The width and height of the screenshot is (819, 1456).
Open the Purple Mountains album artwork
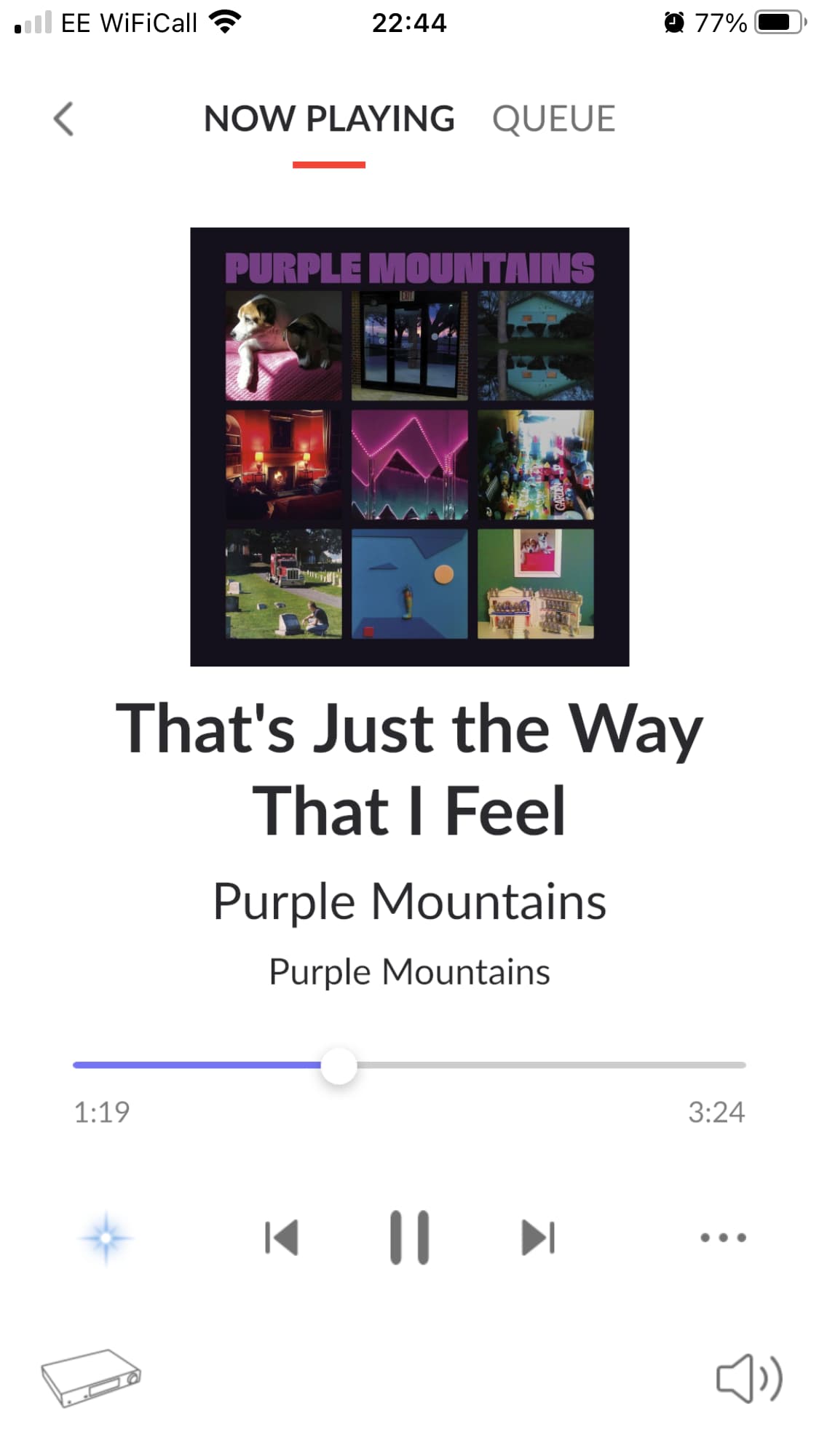point(409,446)
